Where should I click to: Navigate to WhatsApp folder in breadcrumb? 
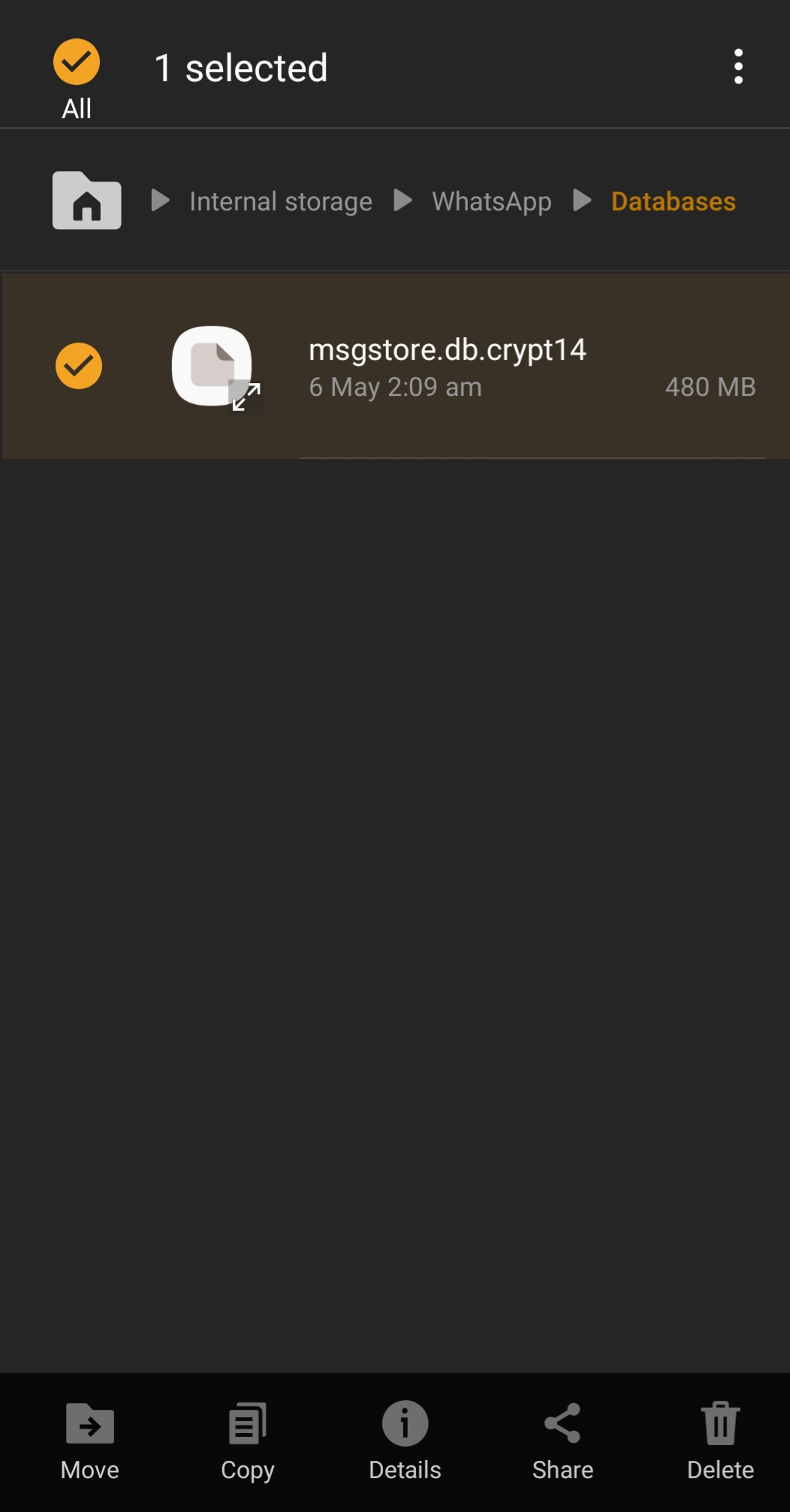click(x=491, y=201)
